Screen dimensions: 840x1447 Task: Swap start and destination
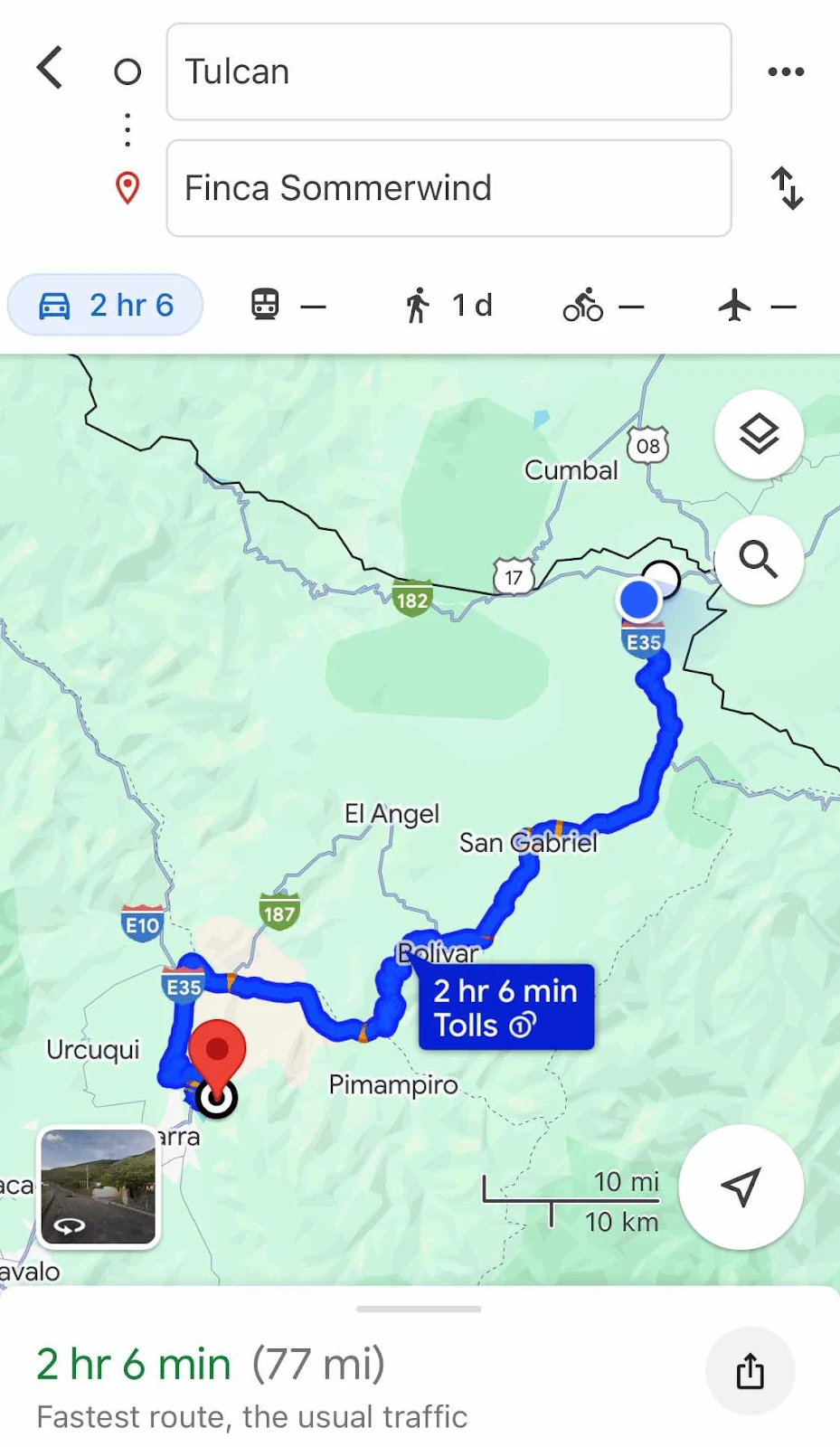[787, 188]
